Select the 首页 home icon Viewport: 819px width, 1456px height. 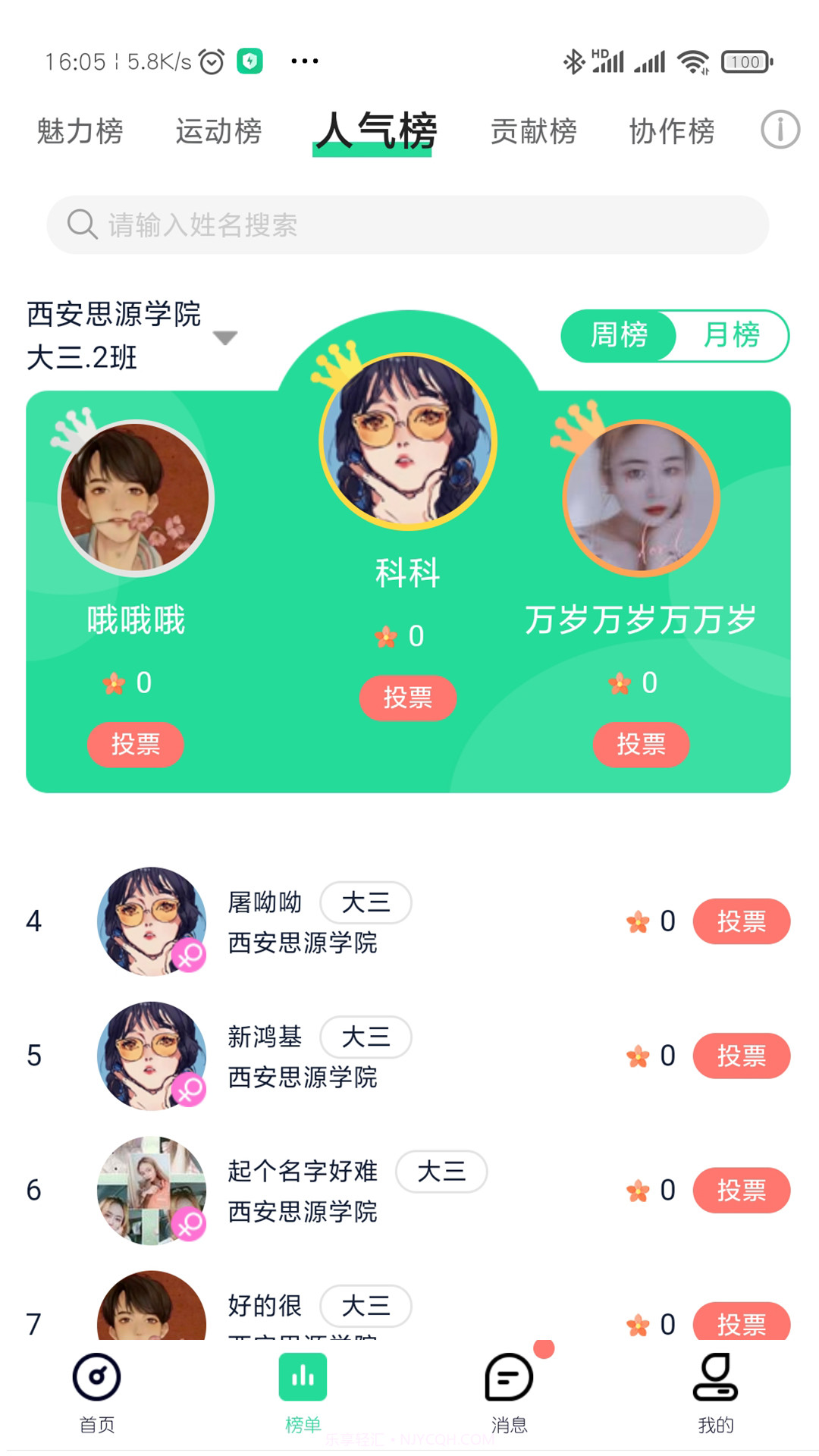97,1382
